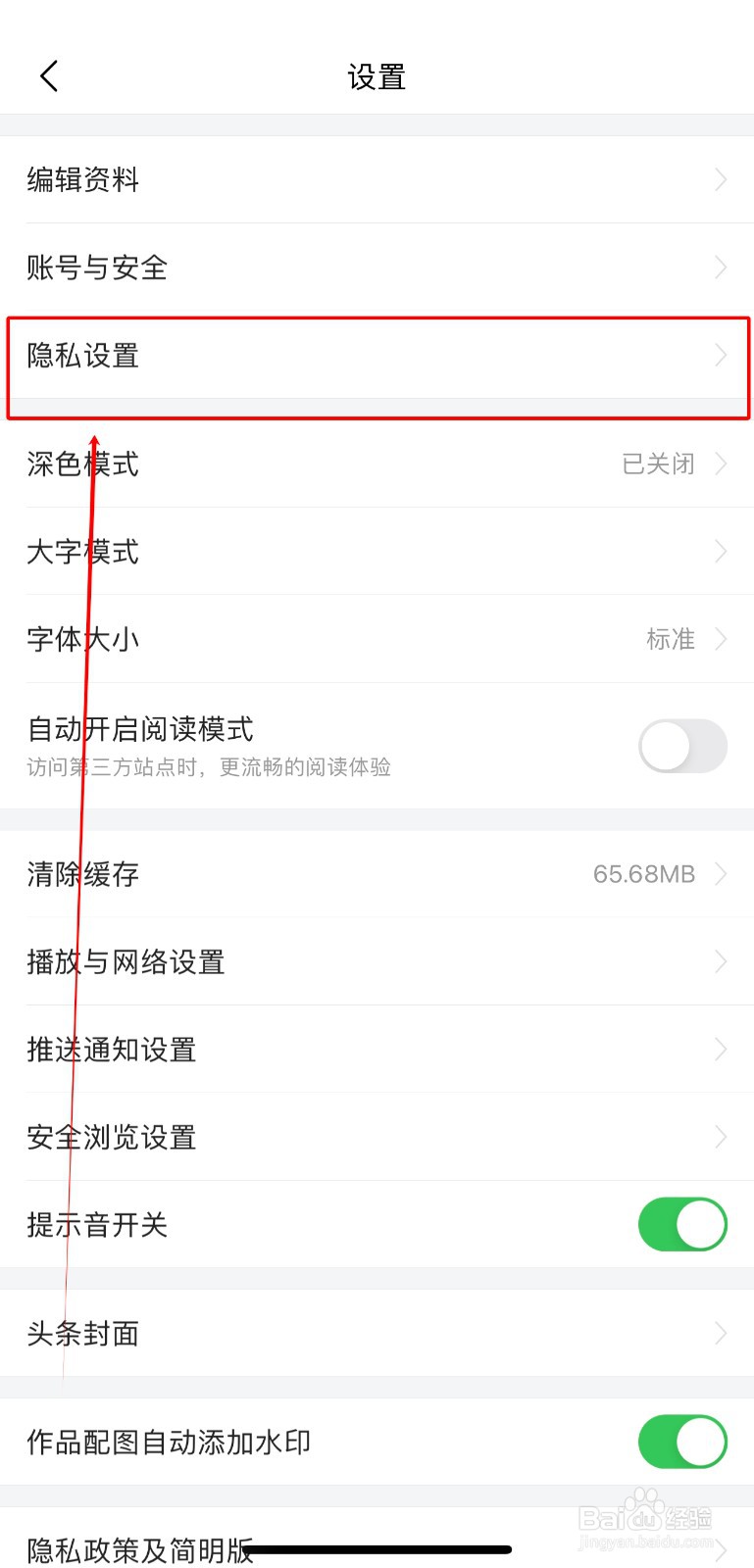
Task: Tap the back arrow to exit settings
Action: pyautogui.click(x=48, y=74)
